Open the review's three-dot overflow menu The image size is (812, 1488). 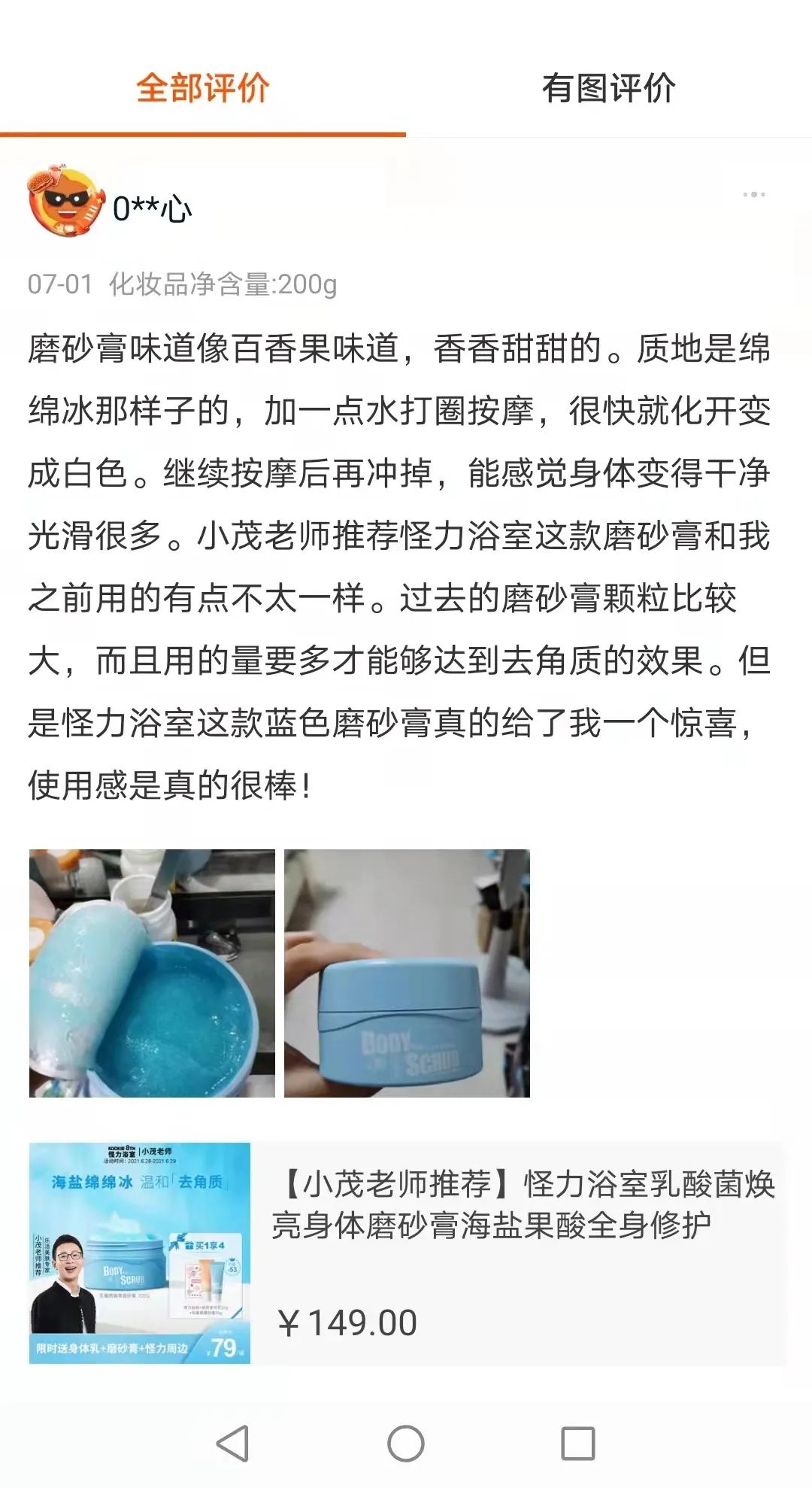click(753, 195)
